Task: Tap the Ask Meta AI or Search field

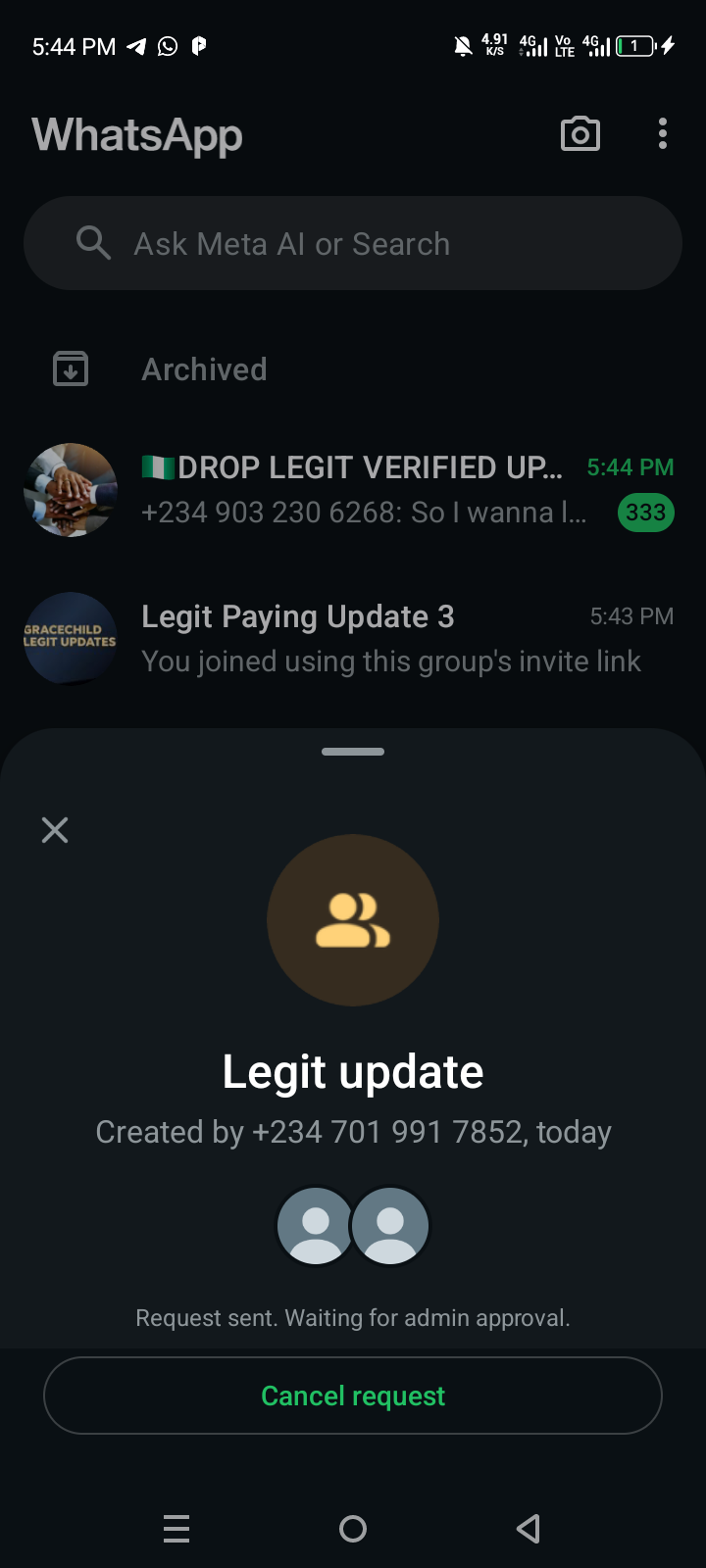Action: click(x=353, y=243)
